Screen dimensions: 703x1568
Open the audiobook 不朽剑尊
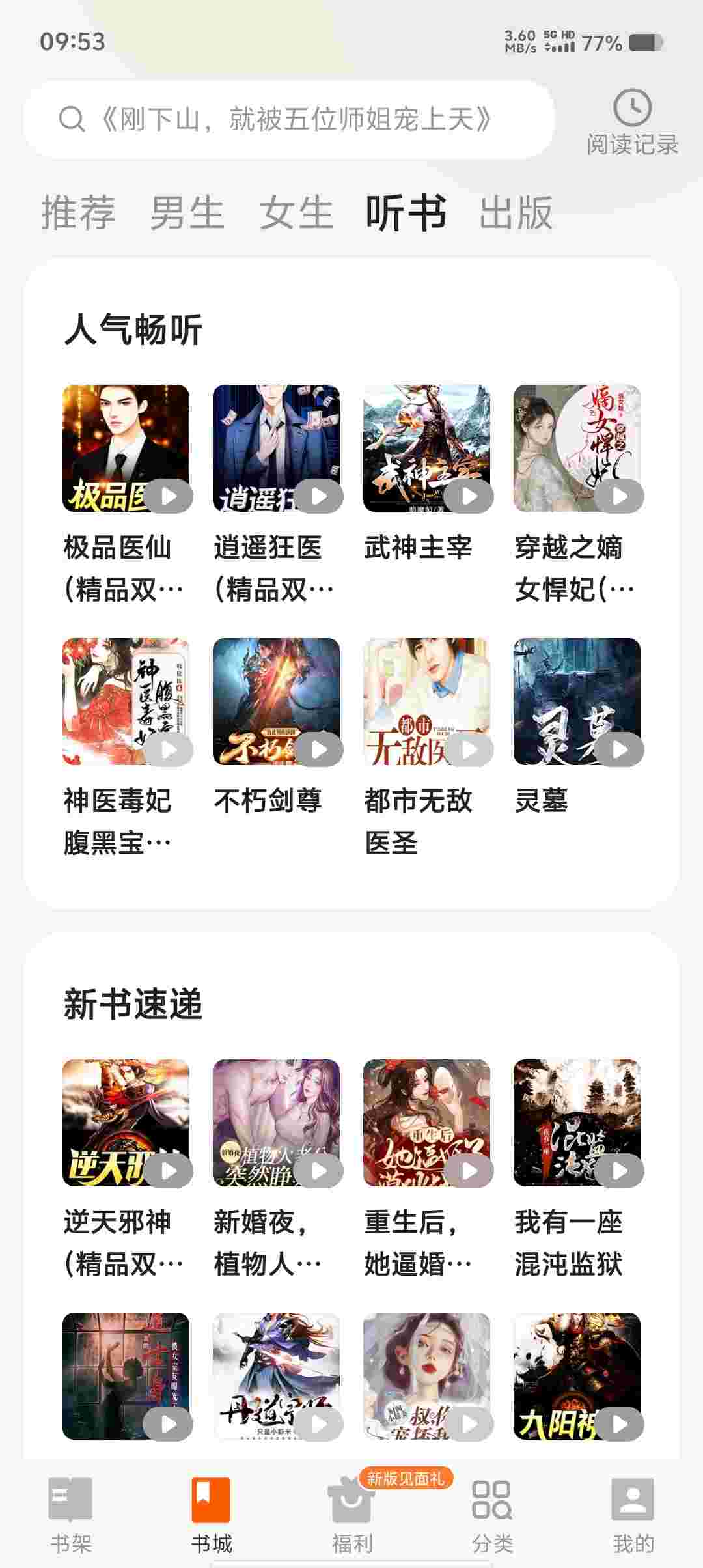coord(276,701)
